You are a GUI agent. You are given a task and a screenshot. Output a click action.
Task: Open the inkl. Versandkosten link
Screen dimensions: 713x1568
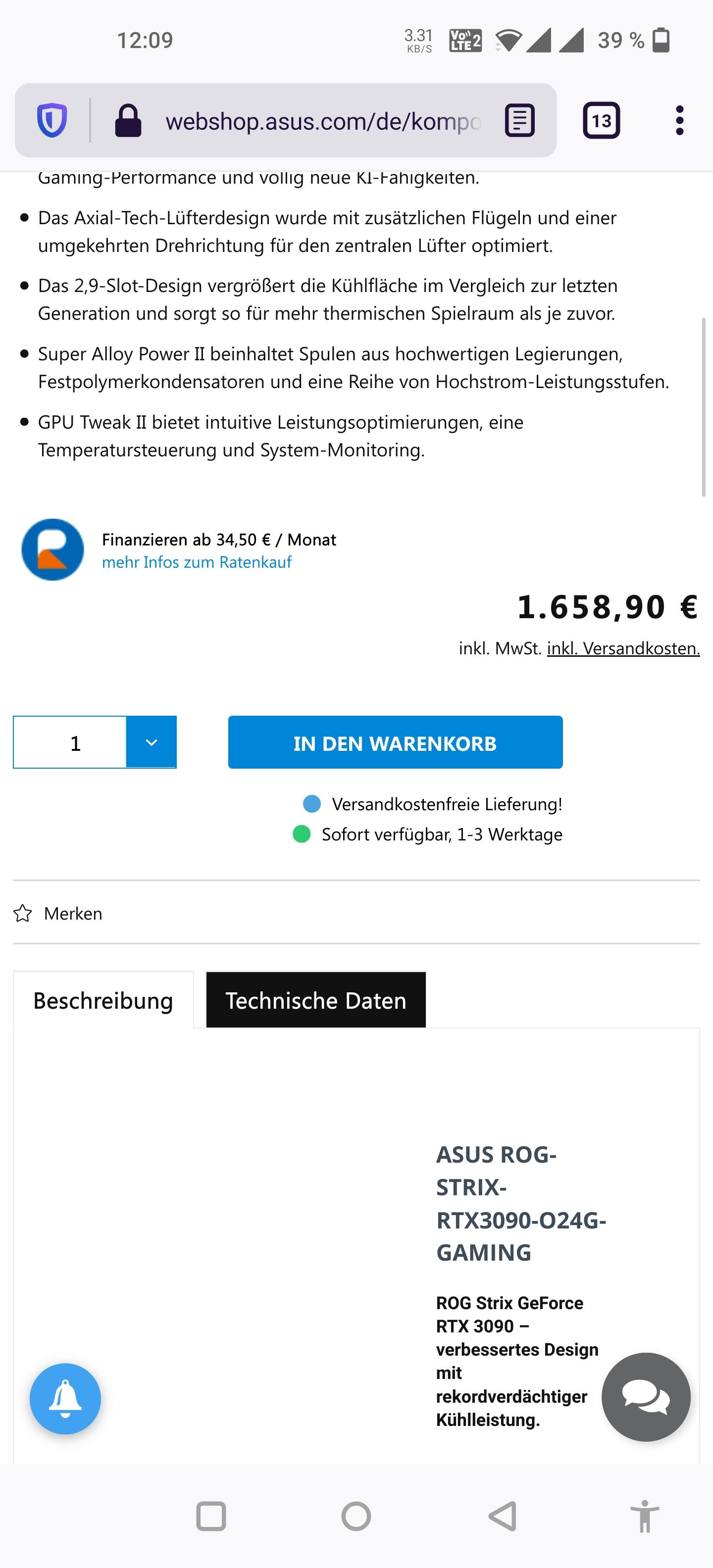pyautogui.click(x=623, y=648)
